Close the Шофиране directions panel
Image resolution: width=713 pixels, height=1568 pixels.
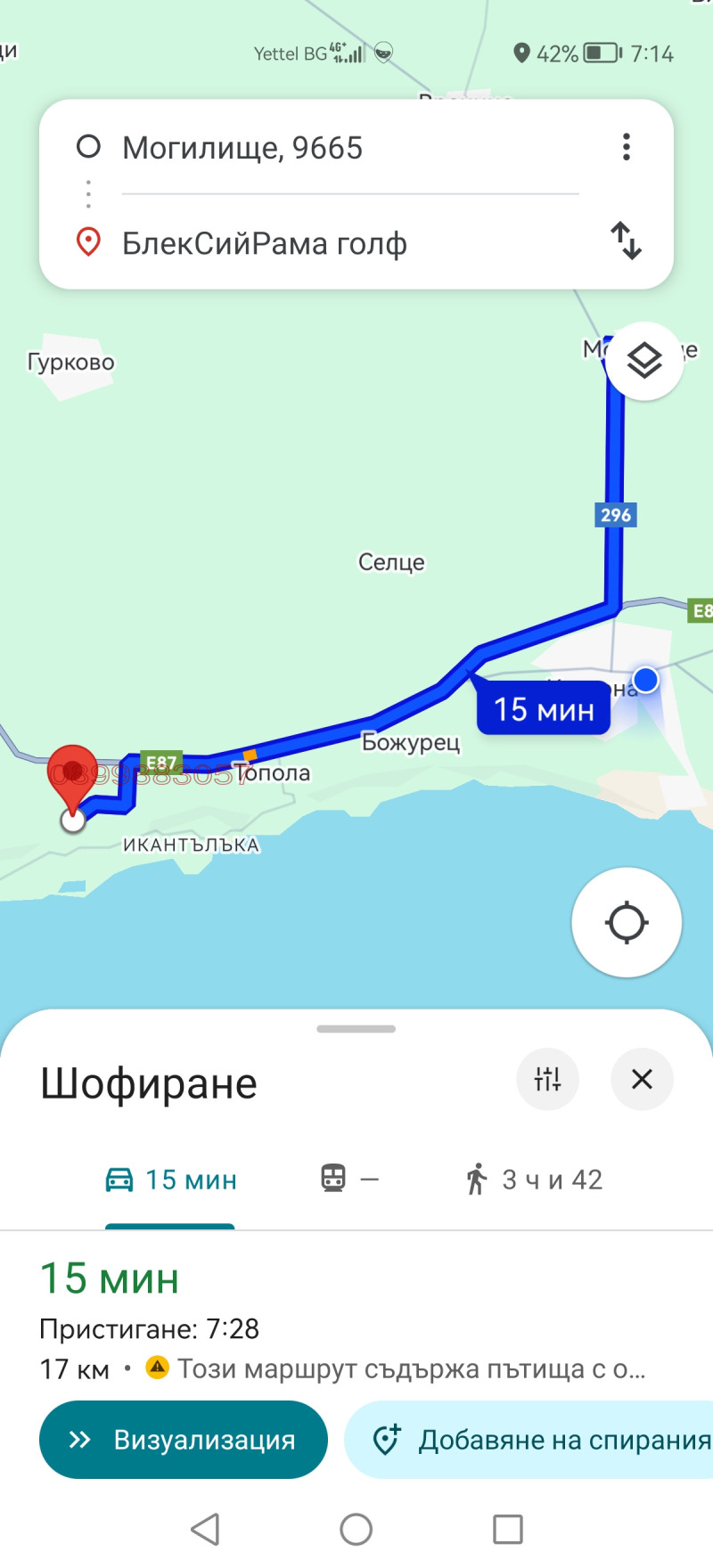(x=642, y=1079)
